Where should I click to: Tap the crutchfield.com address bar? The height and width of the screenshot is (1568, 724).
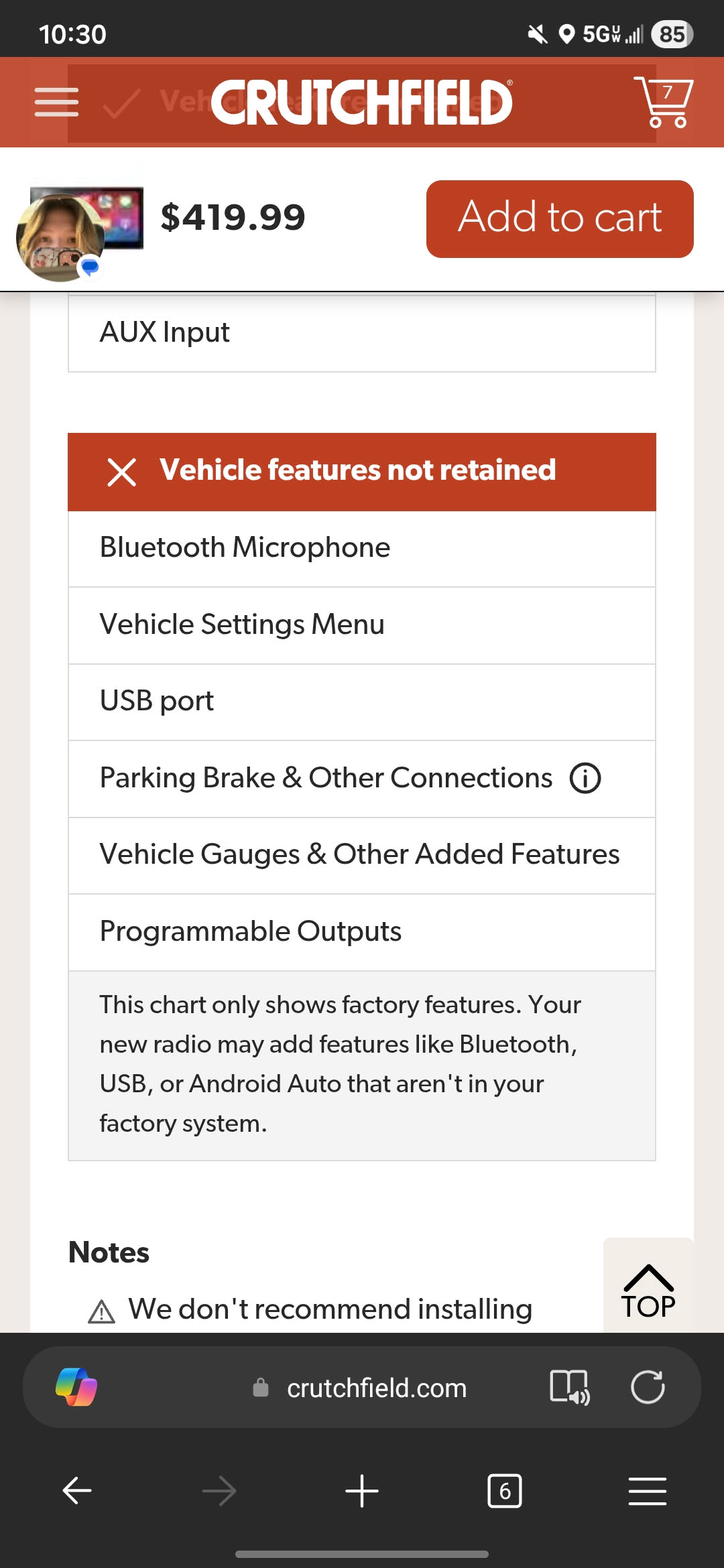tap(375, 1388)
